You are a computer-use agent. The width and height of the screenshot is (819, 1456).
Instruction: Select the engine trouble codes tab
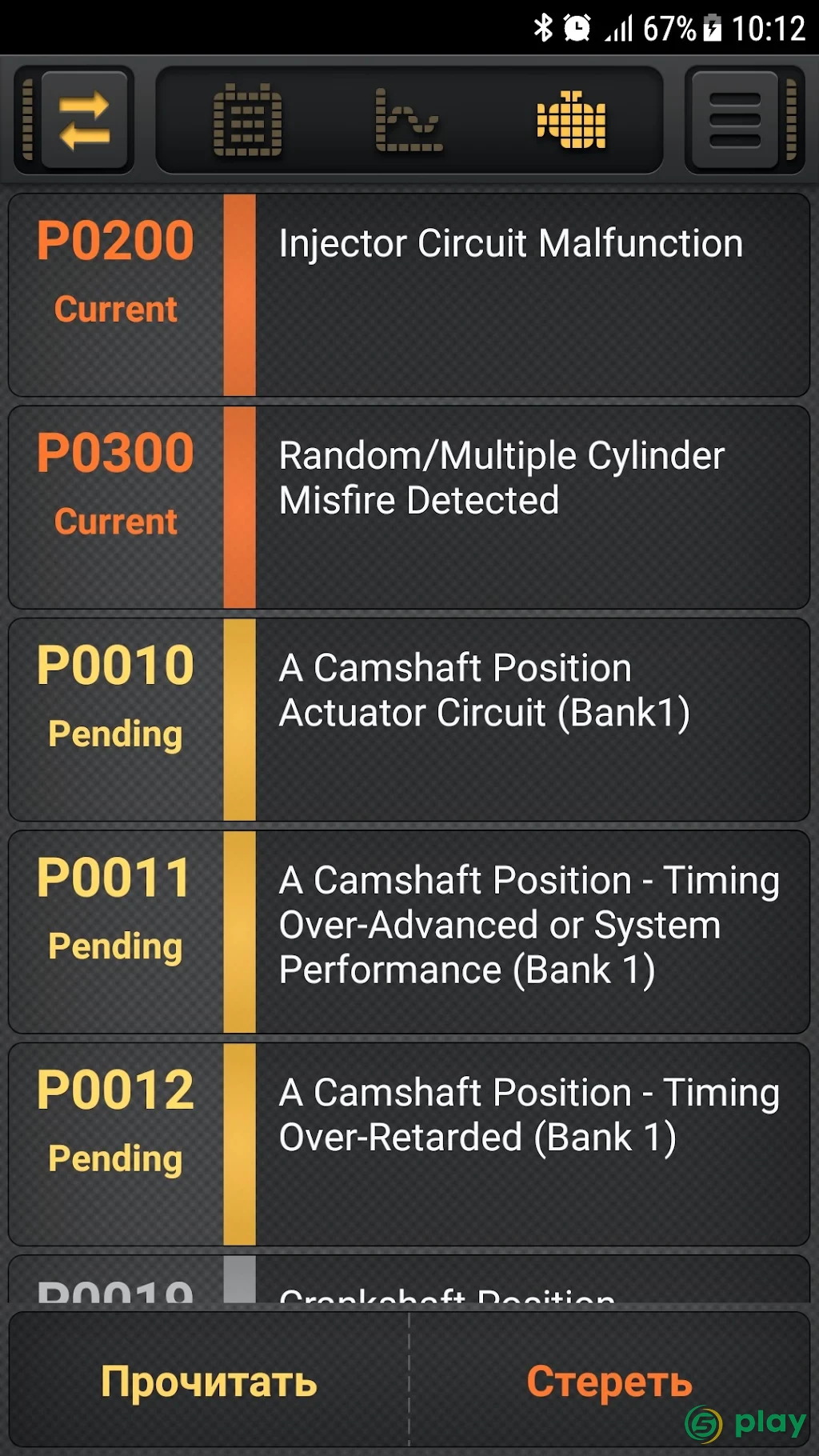click(x=571, y=120)
